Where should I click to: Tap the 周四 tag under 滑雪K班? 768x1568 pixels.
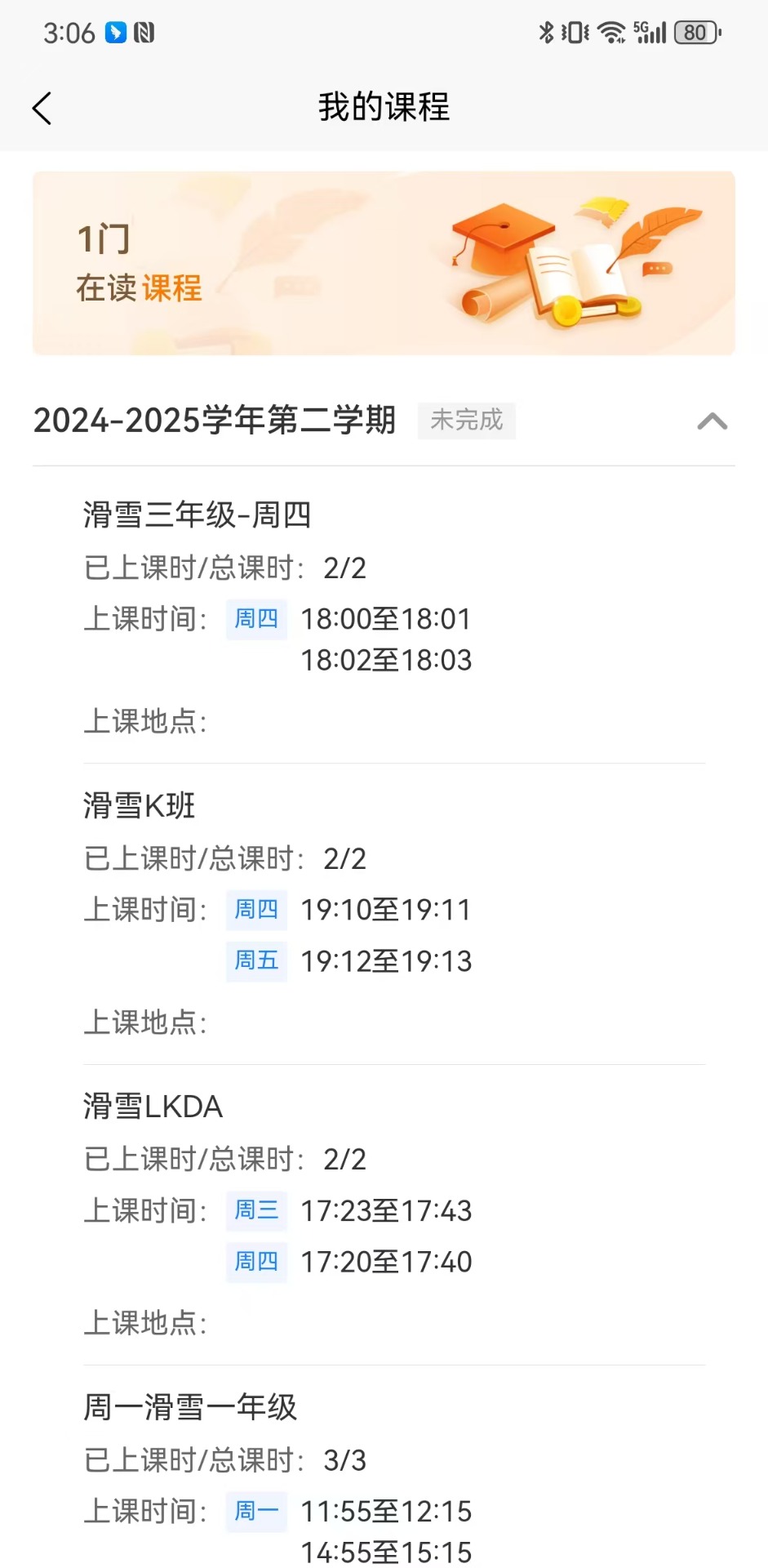(256, 910)
